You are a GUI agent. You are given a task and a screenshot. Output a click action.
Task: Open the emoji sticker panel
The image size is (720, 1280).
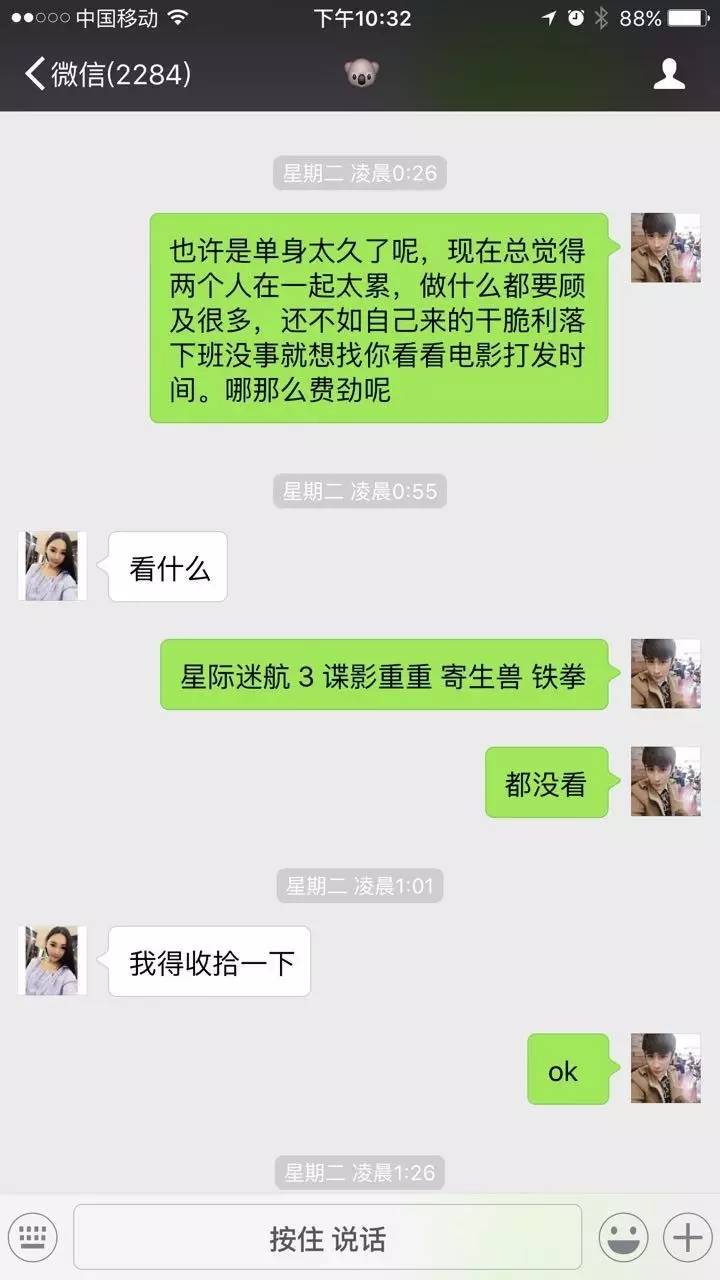[623, 1238]
